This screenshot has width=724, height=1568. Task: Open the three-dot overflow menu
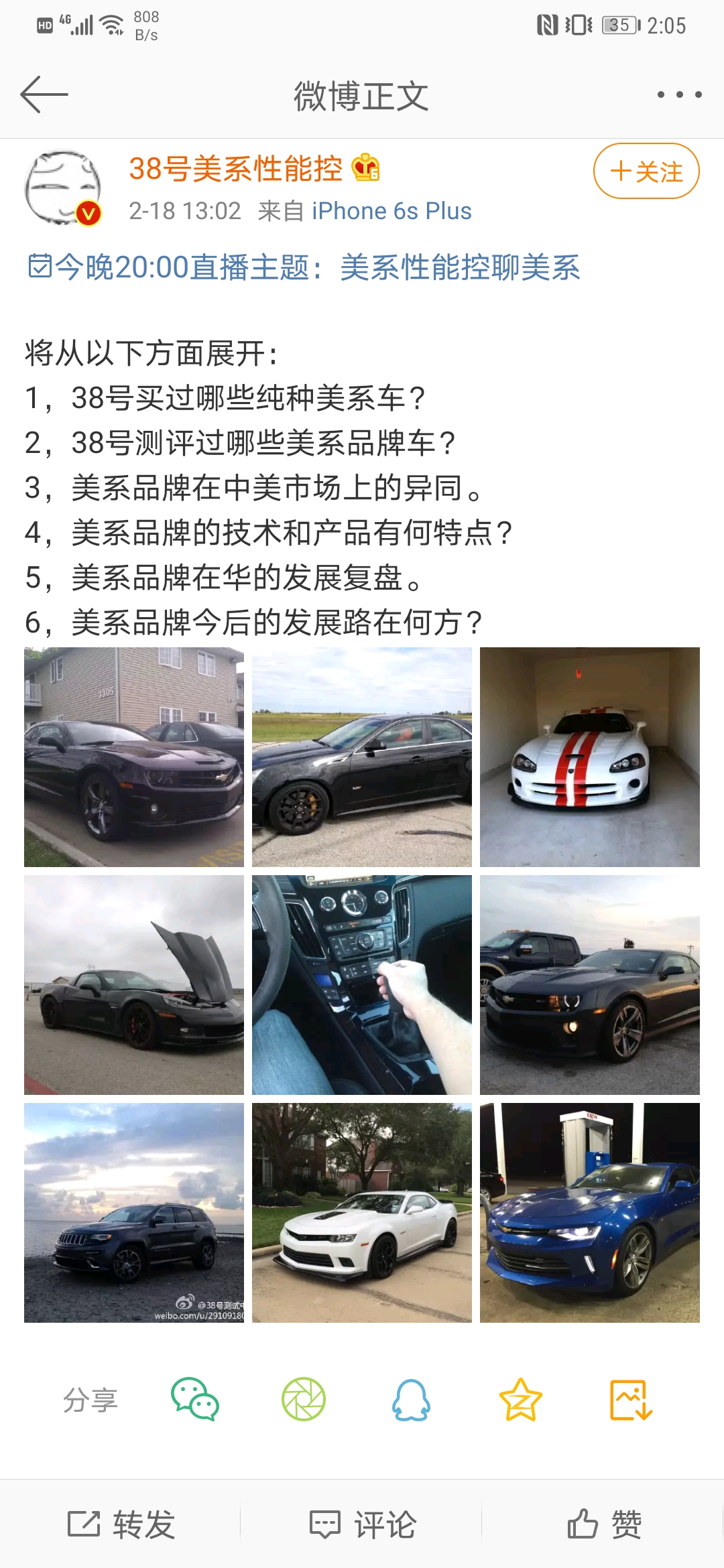pyautogui.click(x=679, y=94)
